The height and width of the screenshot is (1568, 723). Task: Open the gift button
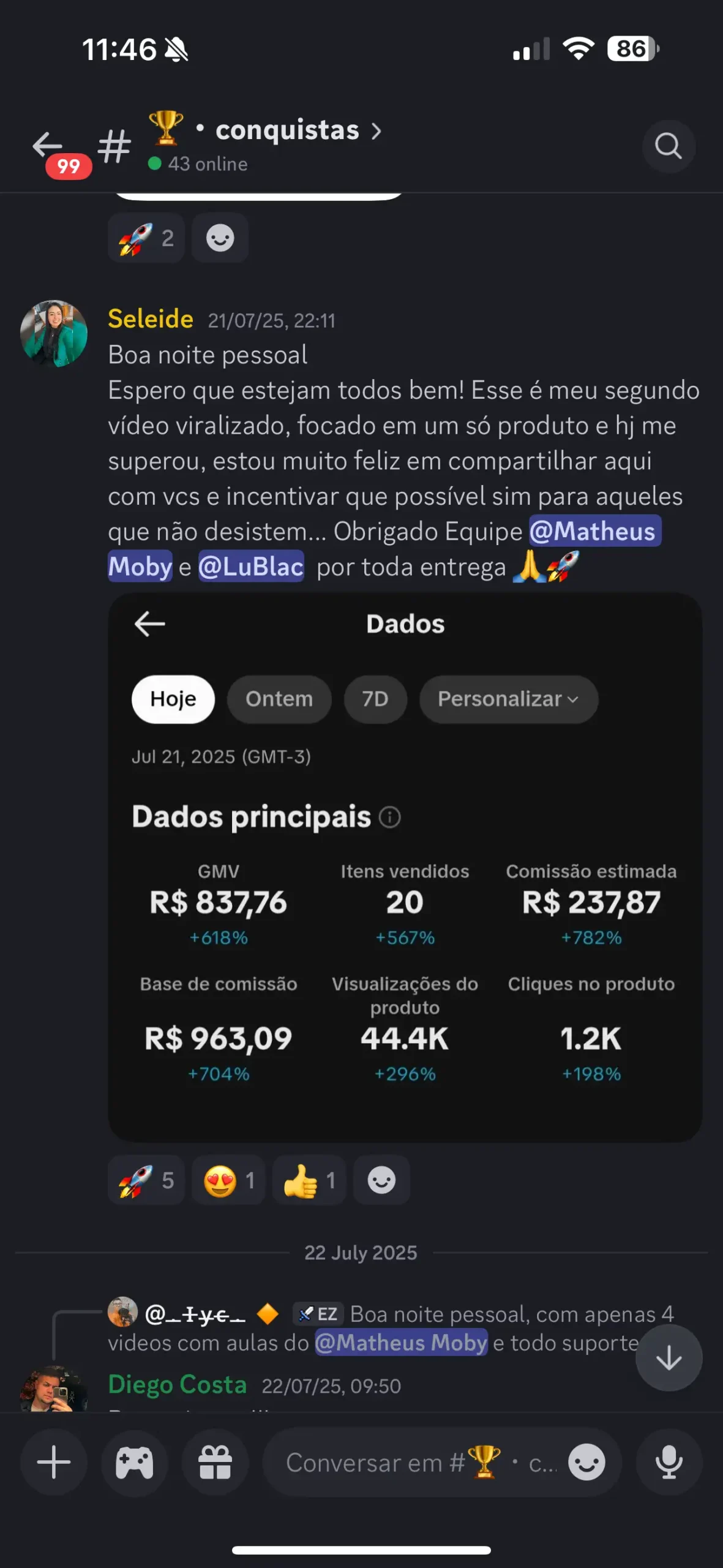(x=215, y=1462)
